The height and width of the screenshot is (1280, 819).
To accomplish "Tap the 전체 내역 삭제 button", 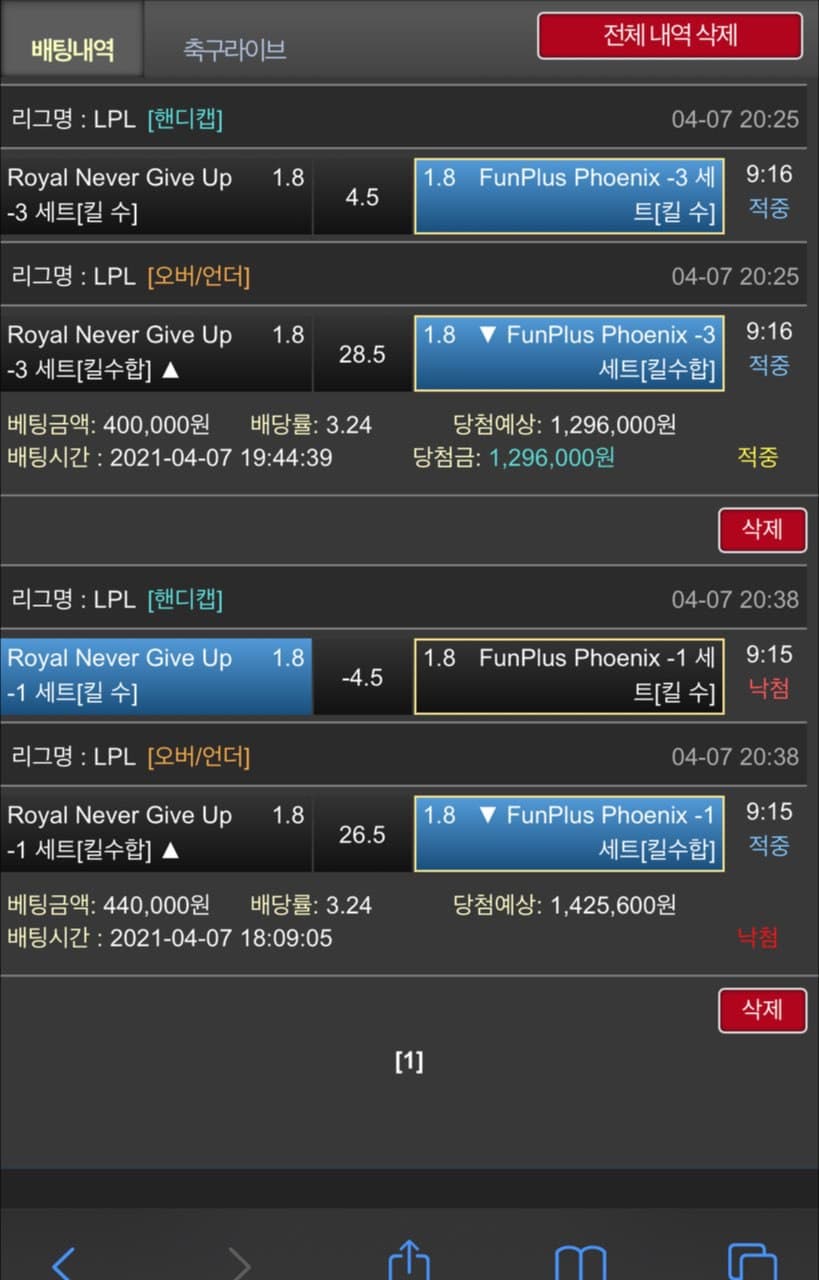I will pyautogui.click(x=670, y=36).
